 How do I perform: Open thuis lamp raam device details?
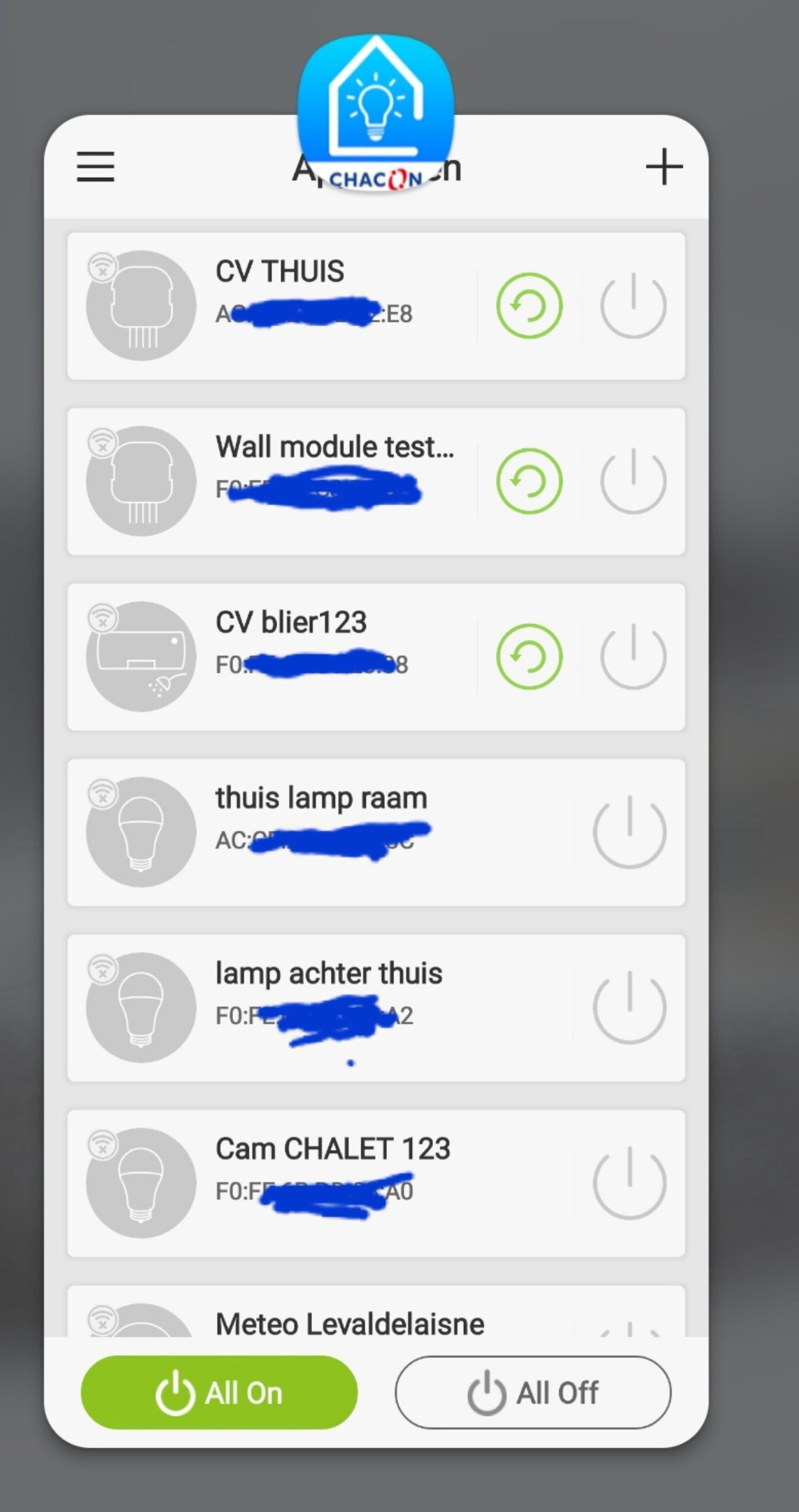(320, 799)
